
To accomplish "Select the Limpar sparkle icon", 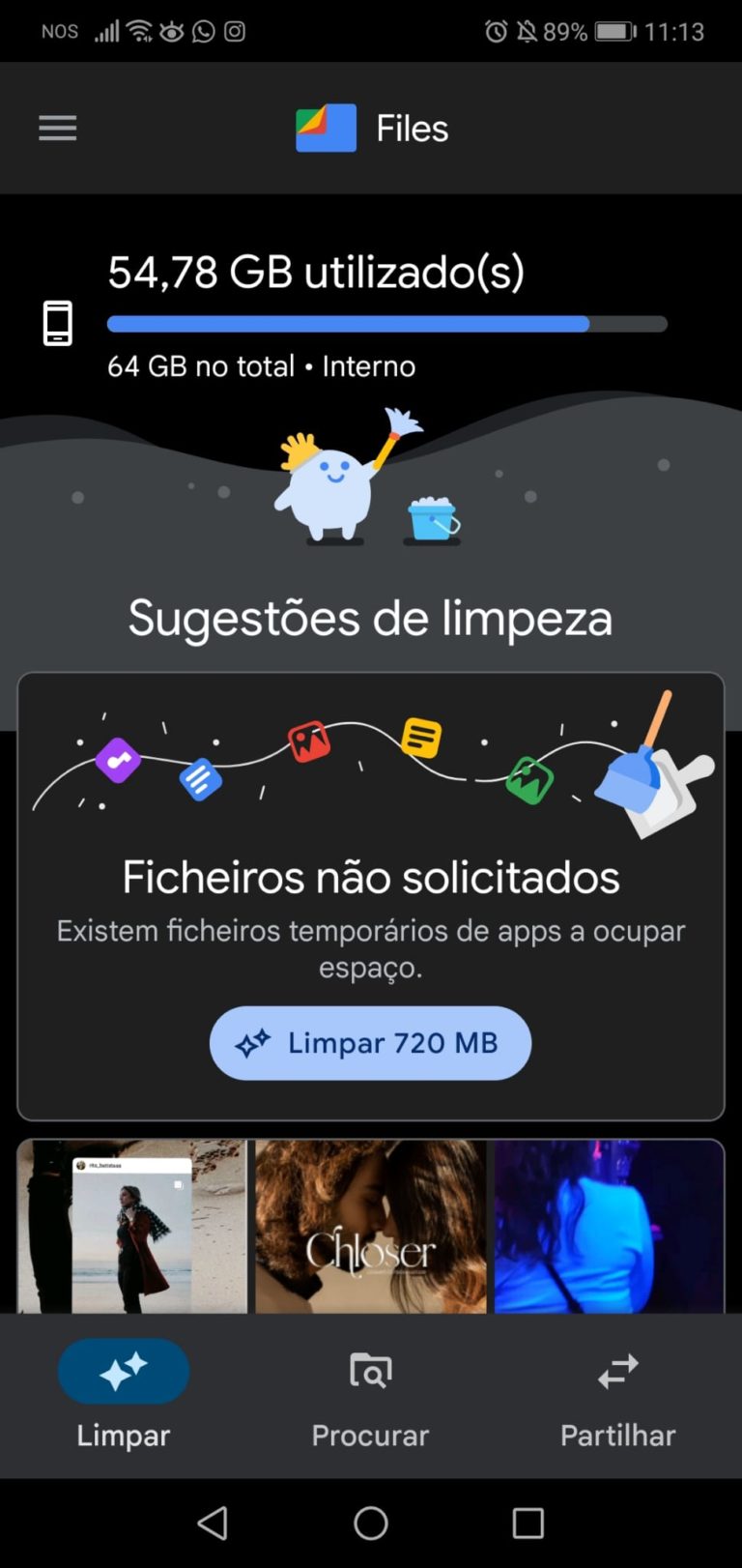I will [x=123, y=1370].
